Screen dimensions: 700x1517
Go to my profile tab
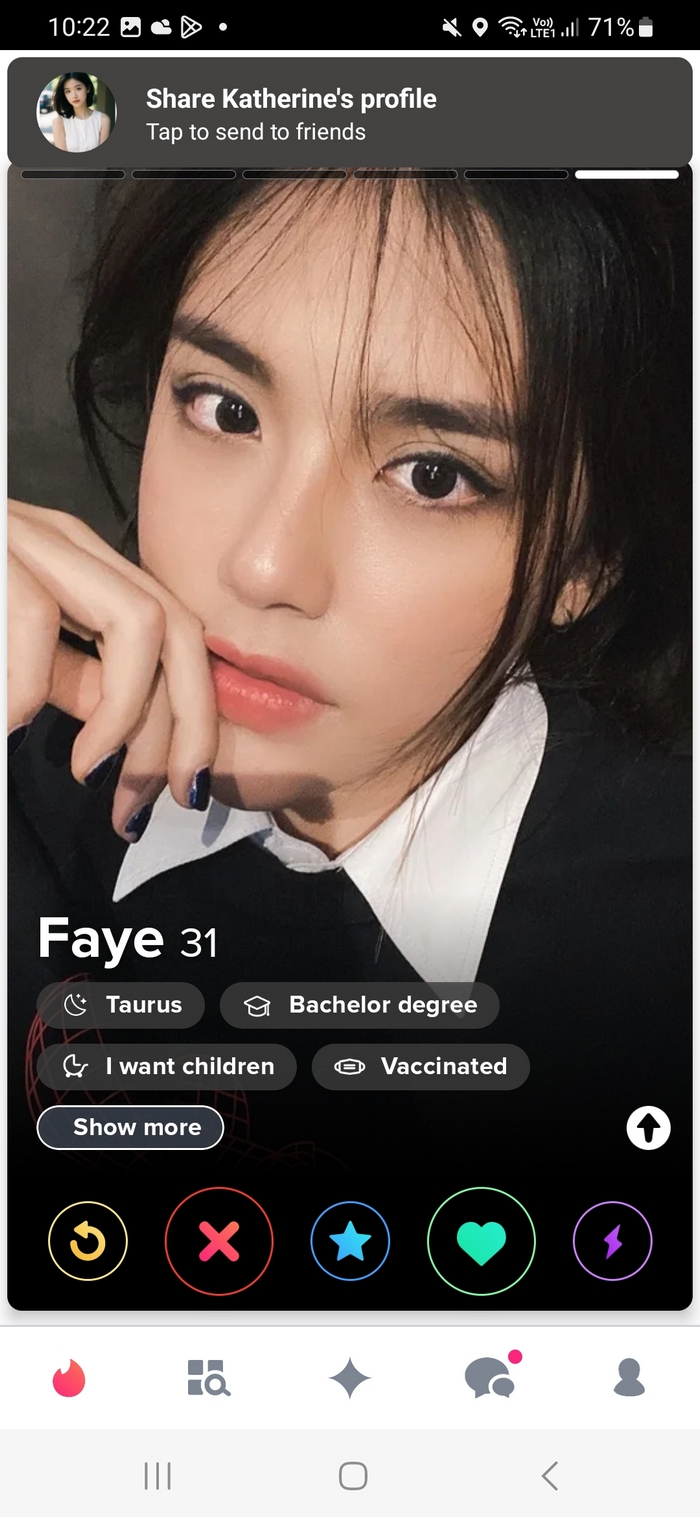point(629,1377)
